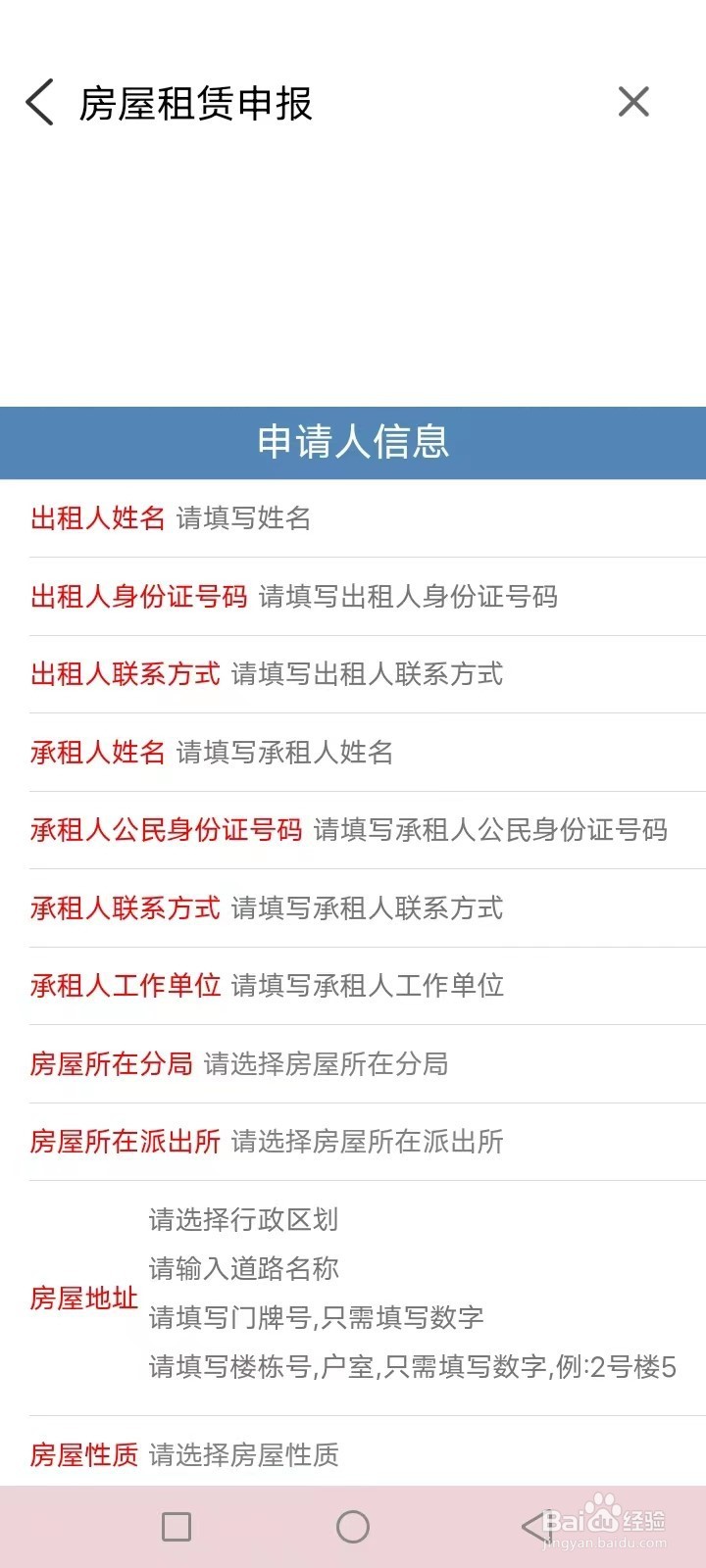The width and height of the screenshot is (706, 1568).
Task: Enter the 承租人姓名 field
Action: [439, 752]
